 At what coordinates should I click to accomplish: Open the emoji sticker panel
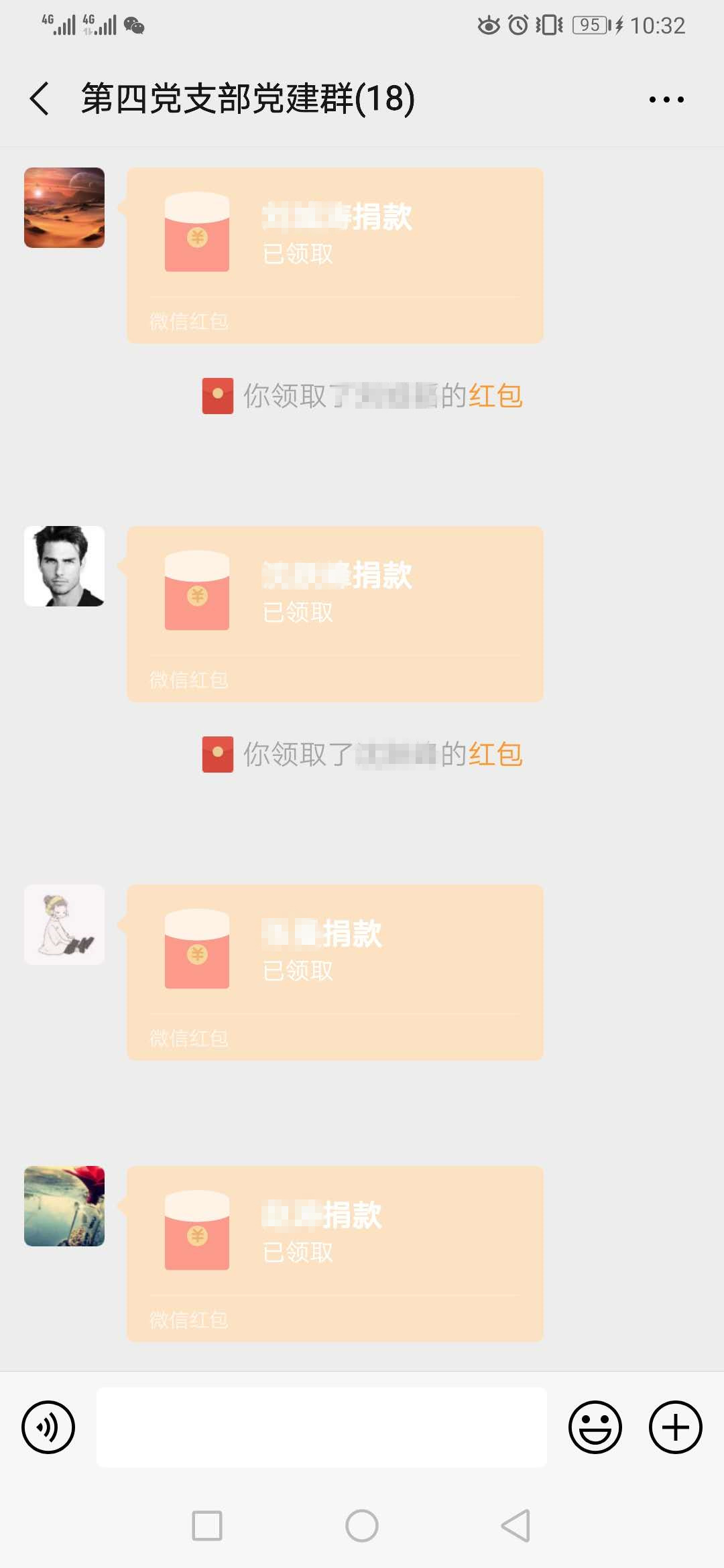click(x=595, y=1427)
